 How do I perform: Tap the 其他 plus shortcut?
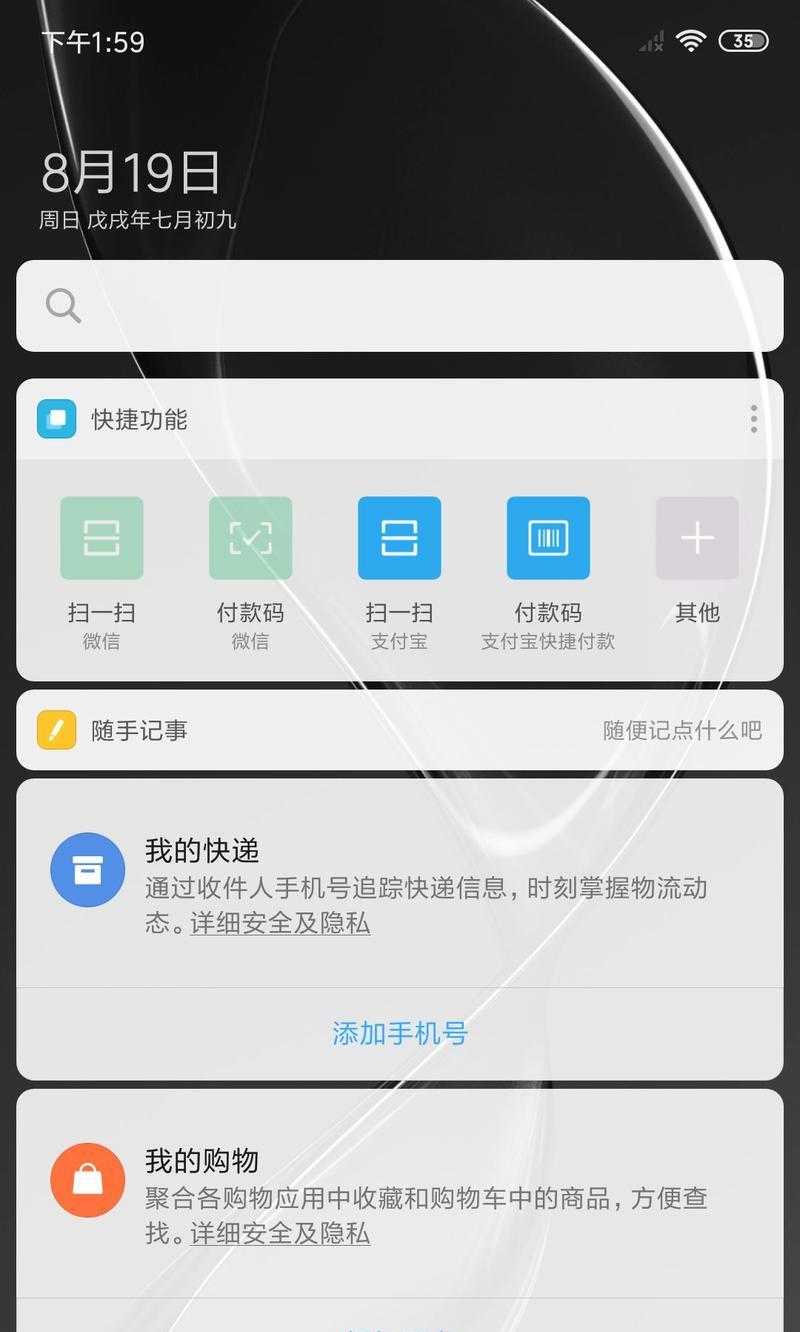(697, 539)
